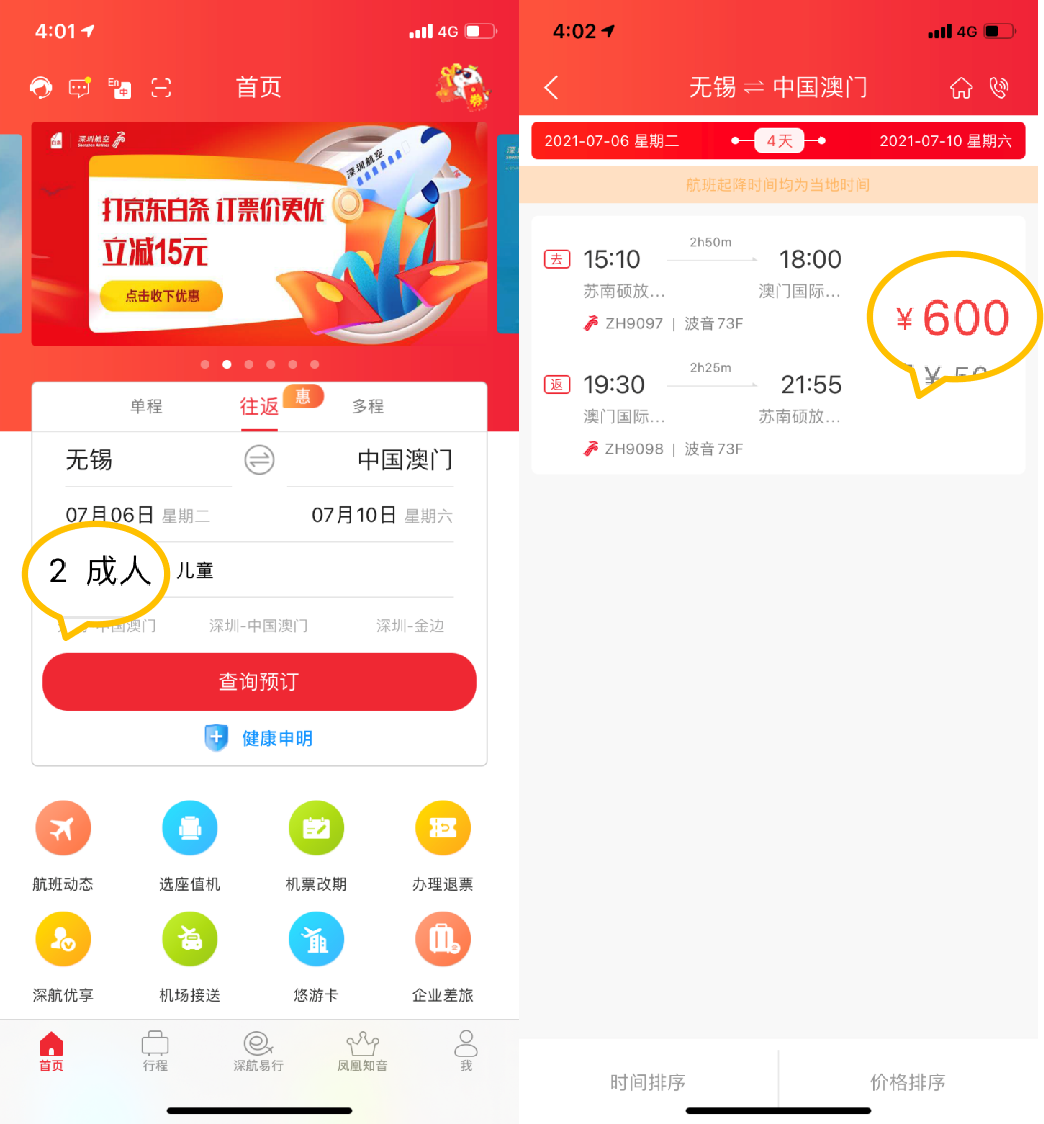The height and width of the screenshot is (1124, 1044).
Task: Switch to the 行程 trips tab
Action: click(x=155, y=1051)
